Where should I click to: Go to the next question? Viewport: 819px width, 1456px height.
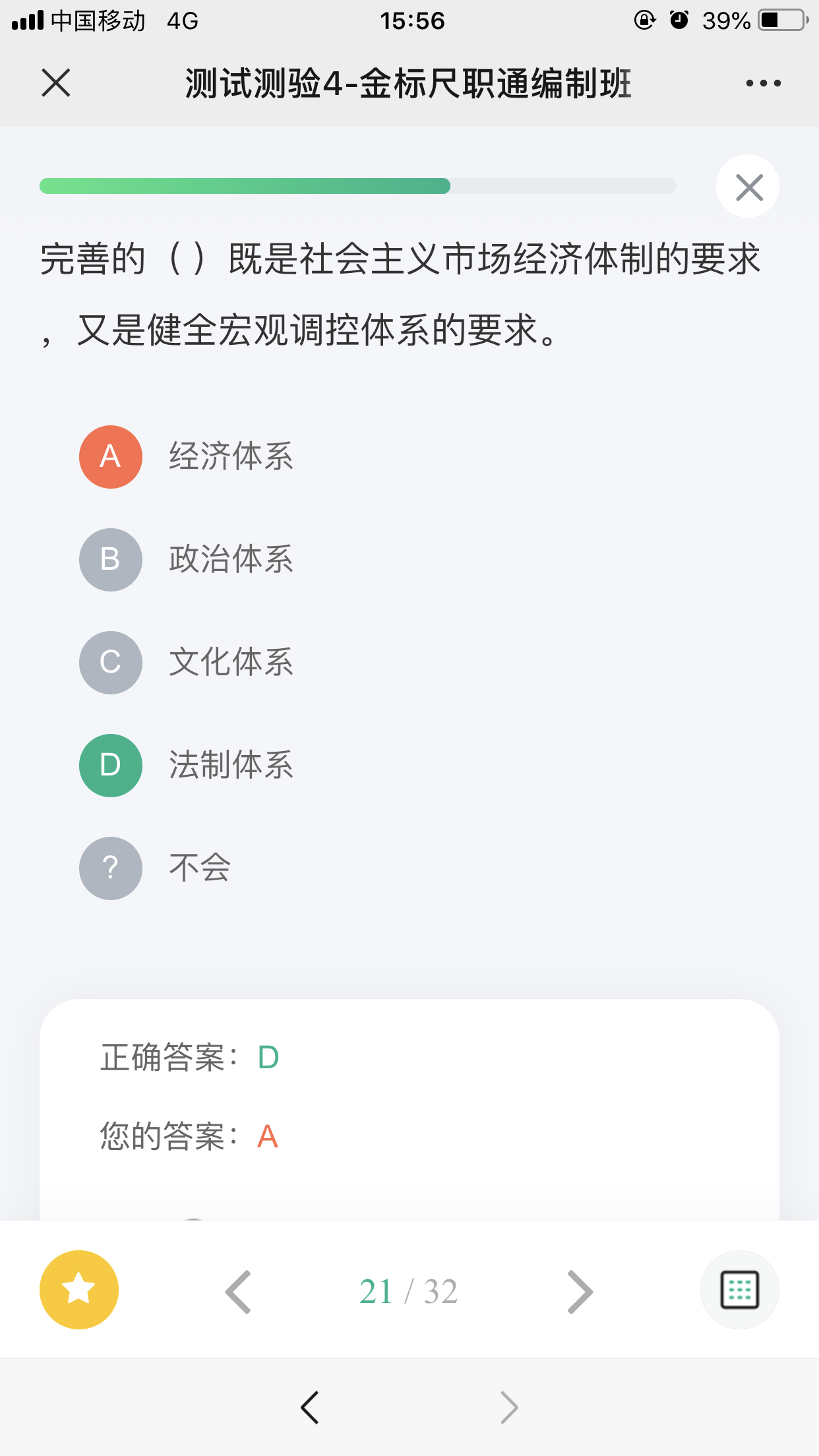[580, 1292]
